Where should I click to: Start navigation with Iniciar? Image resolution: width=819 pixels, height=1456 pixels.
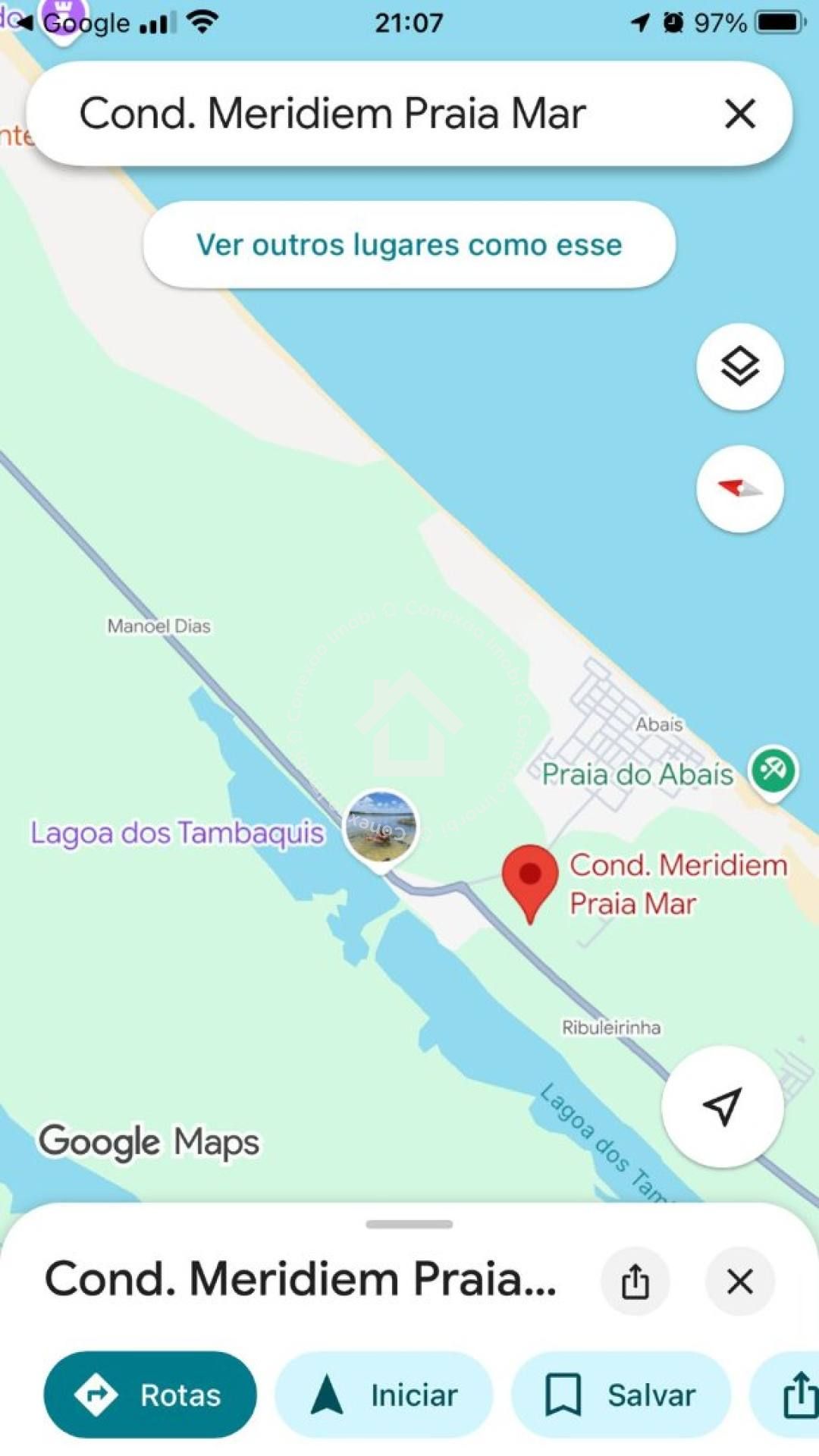click(384, 1395)
